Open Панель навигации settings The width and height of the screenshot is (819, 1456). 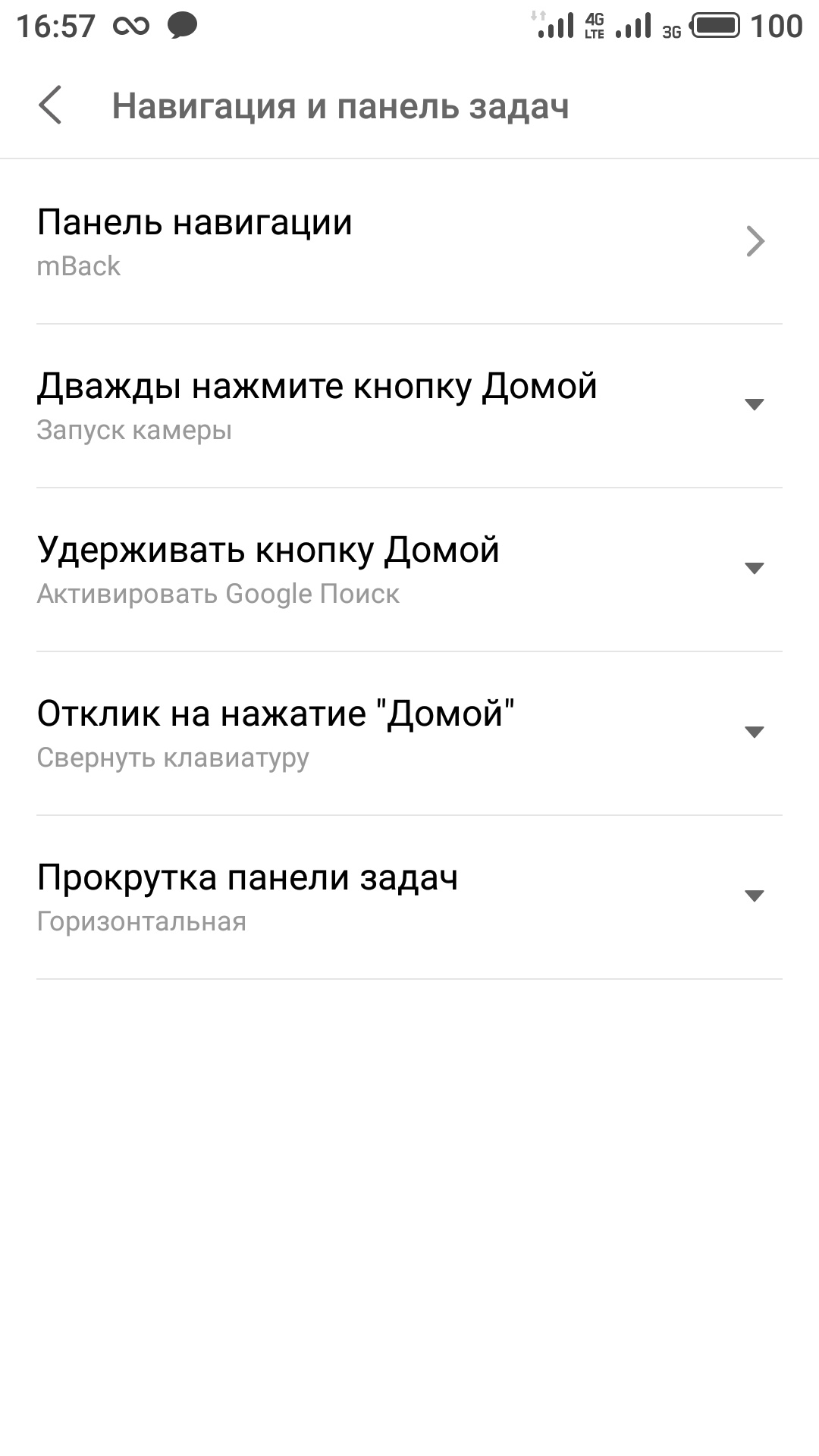click(409, 242)
